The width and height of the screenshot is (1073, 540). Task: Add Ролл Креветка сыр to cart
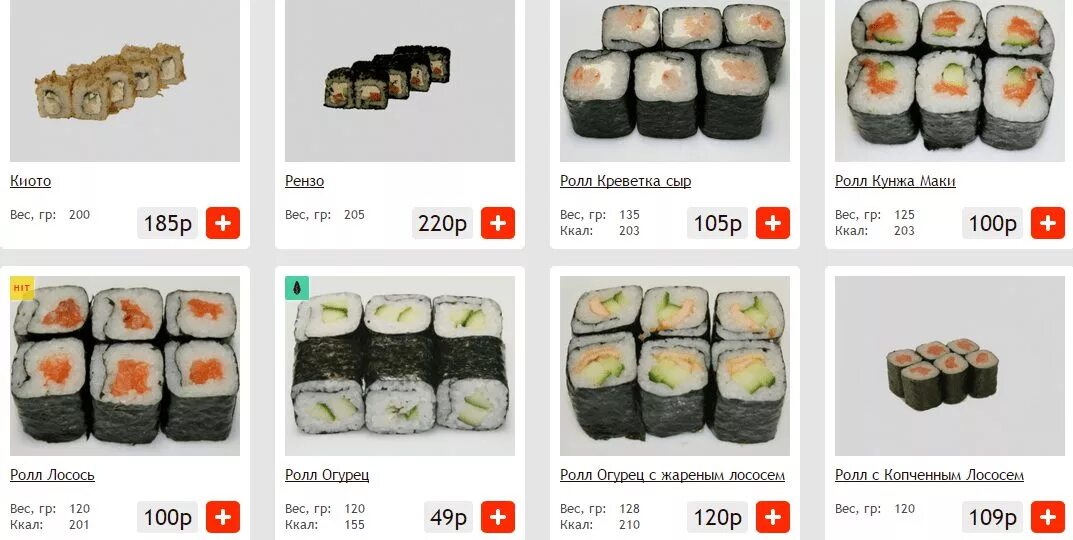[x=772, y=223]
